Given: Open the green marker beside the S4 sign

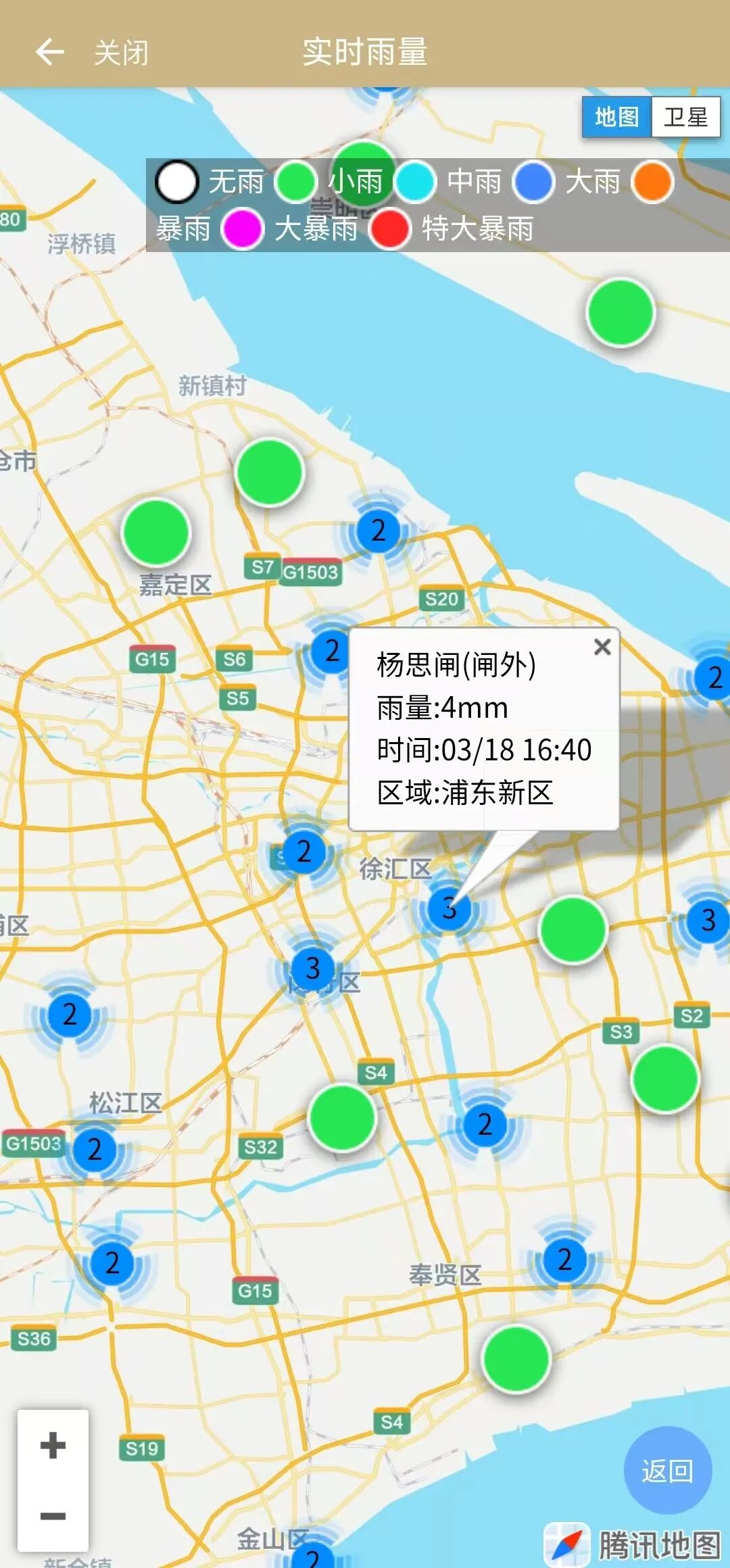Looking at the screenshot, I should click(x=342, y=1117).
